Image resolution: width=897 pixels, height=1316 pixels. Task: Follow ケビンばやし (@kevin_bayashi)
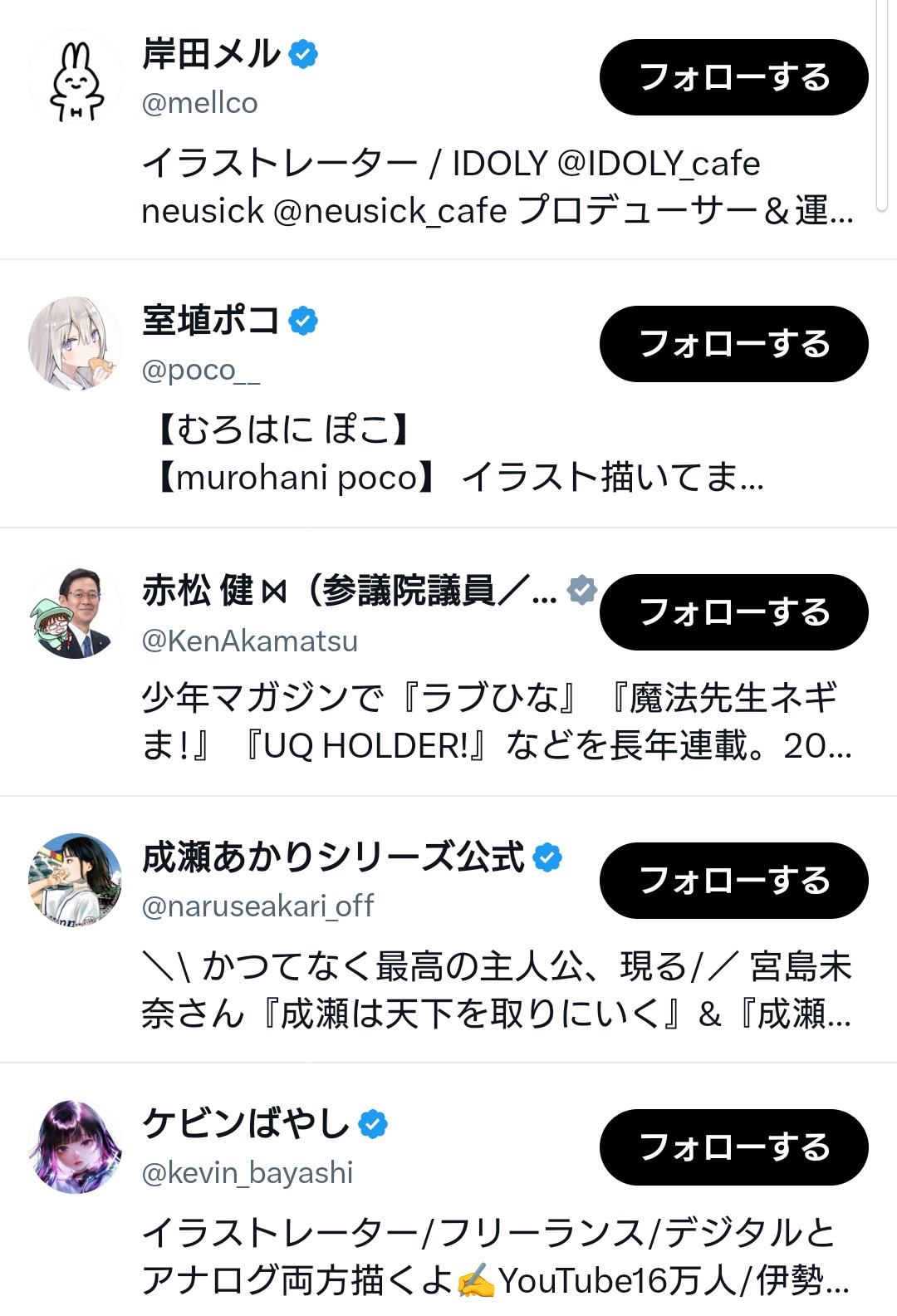(x=733, y=1147)
